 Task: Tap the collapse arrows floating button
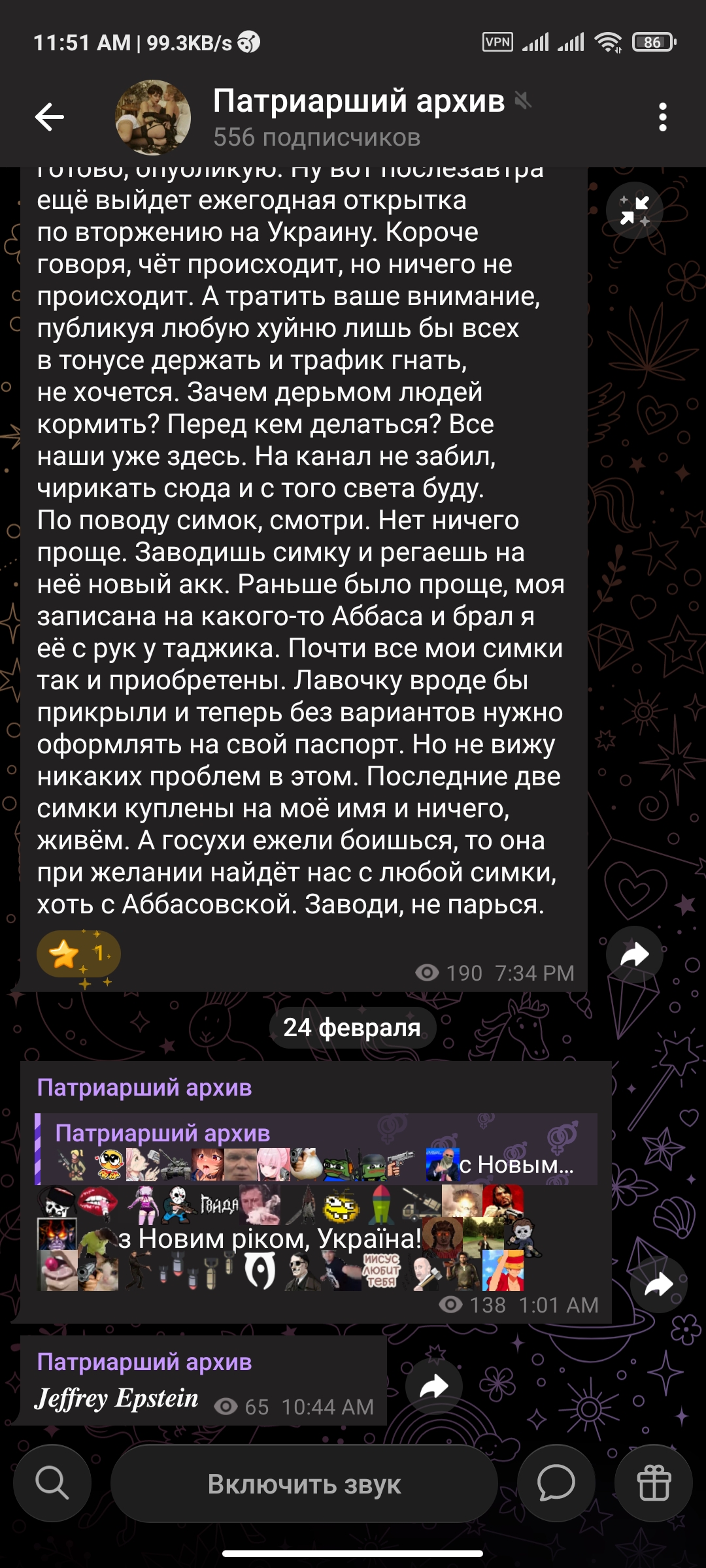click(634, 210)
